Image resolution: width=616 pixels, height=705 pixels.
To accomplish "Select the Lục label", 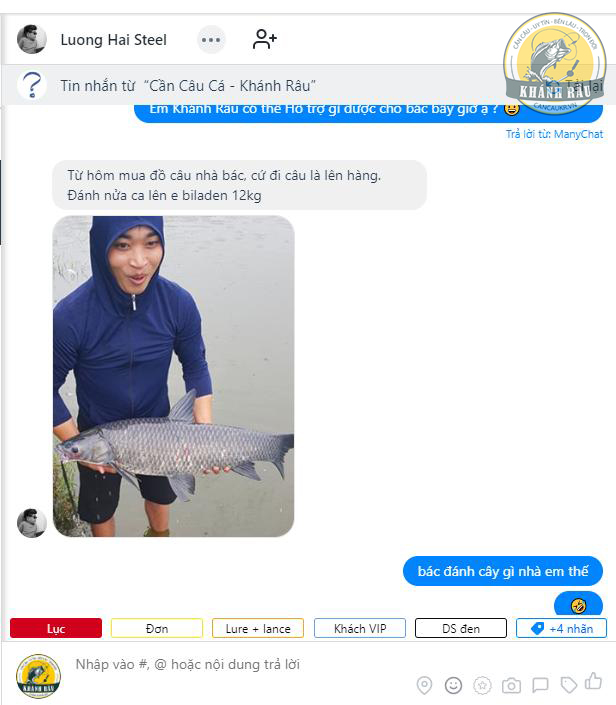I will pyautogui.click(x=56, y=628).
